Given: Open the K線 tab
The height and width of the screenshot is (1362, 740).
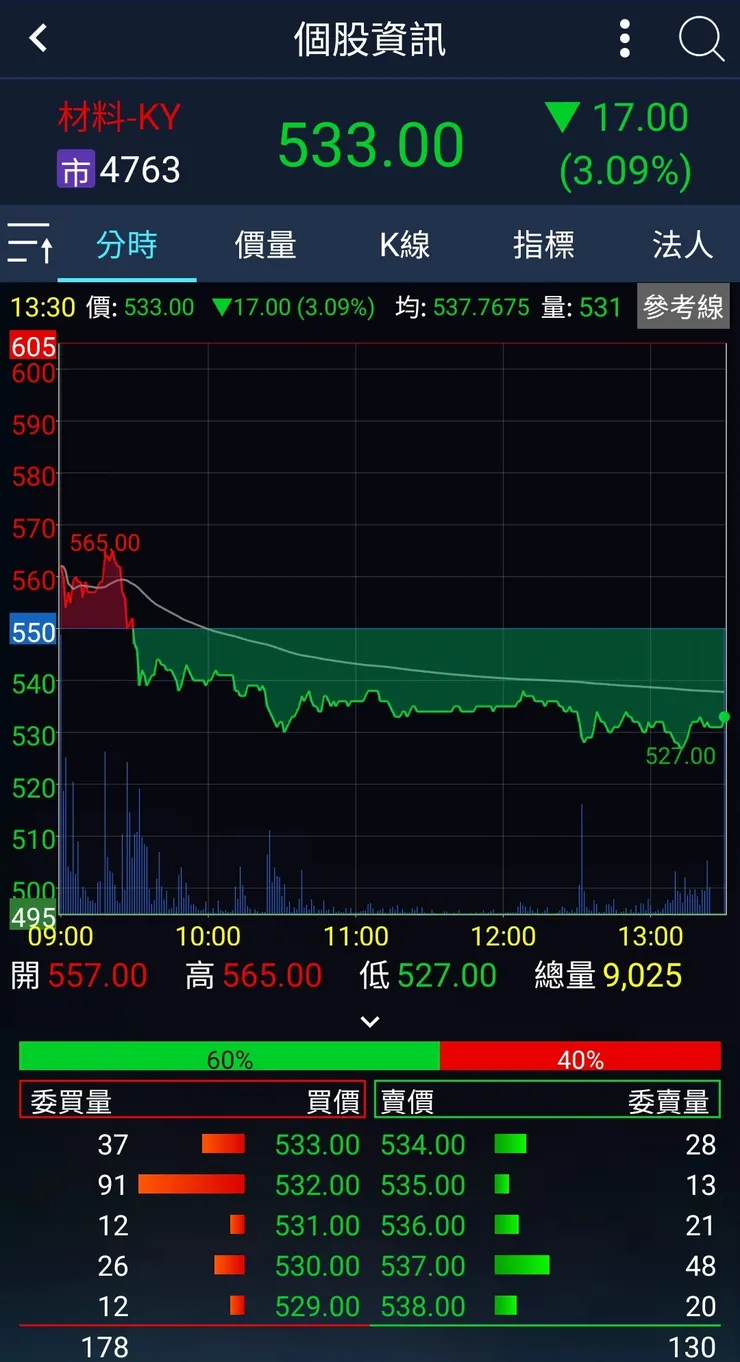Looking at the screenshot, I should pyautogui.click(x=404, y=245).
